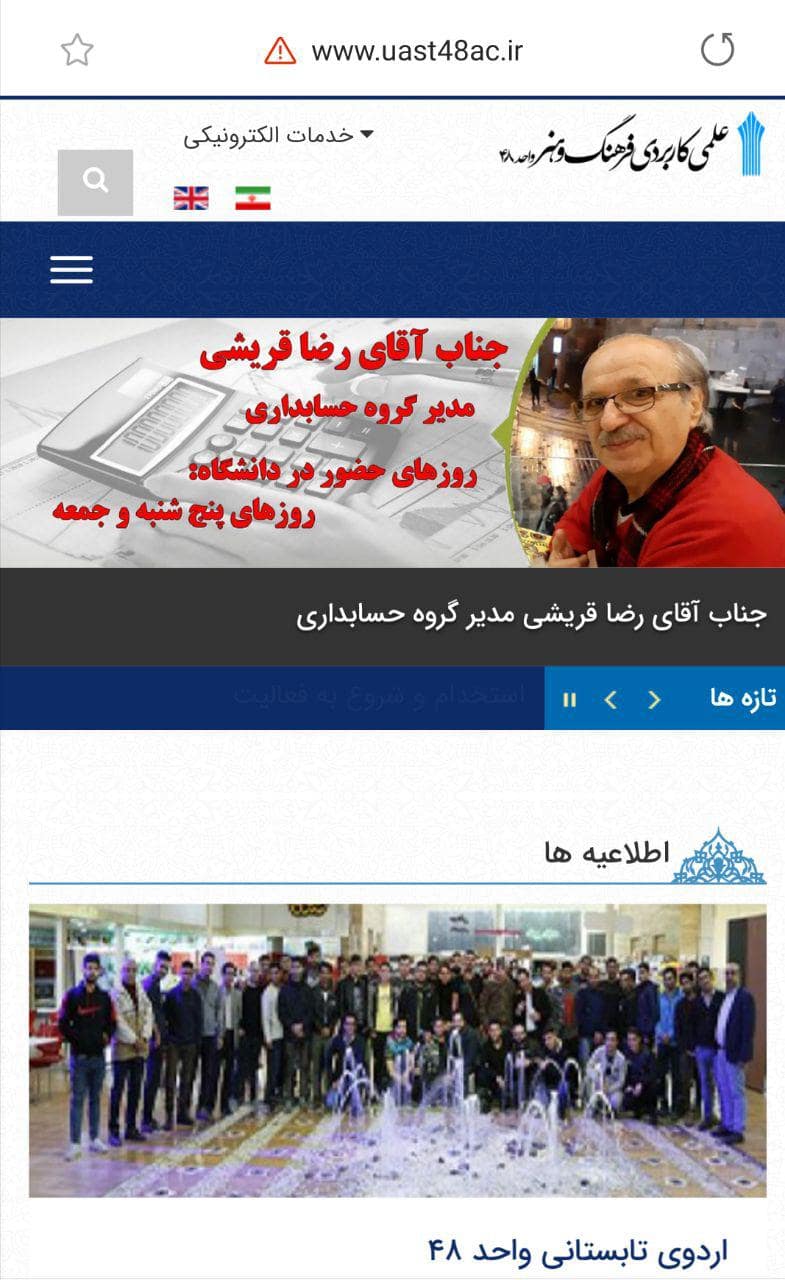Screen dimensions: 785x1280
Task: Reload the page
Action: pyautogui.click(x=717, y=49)
